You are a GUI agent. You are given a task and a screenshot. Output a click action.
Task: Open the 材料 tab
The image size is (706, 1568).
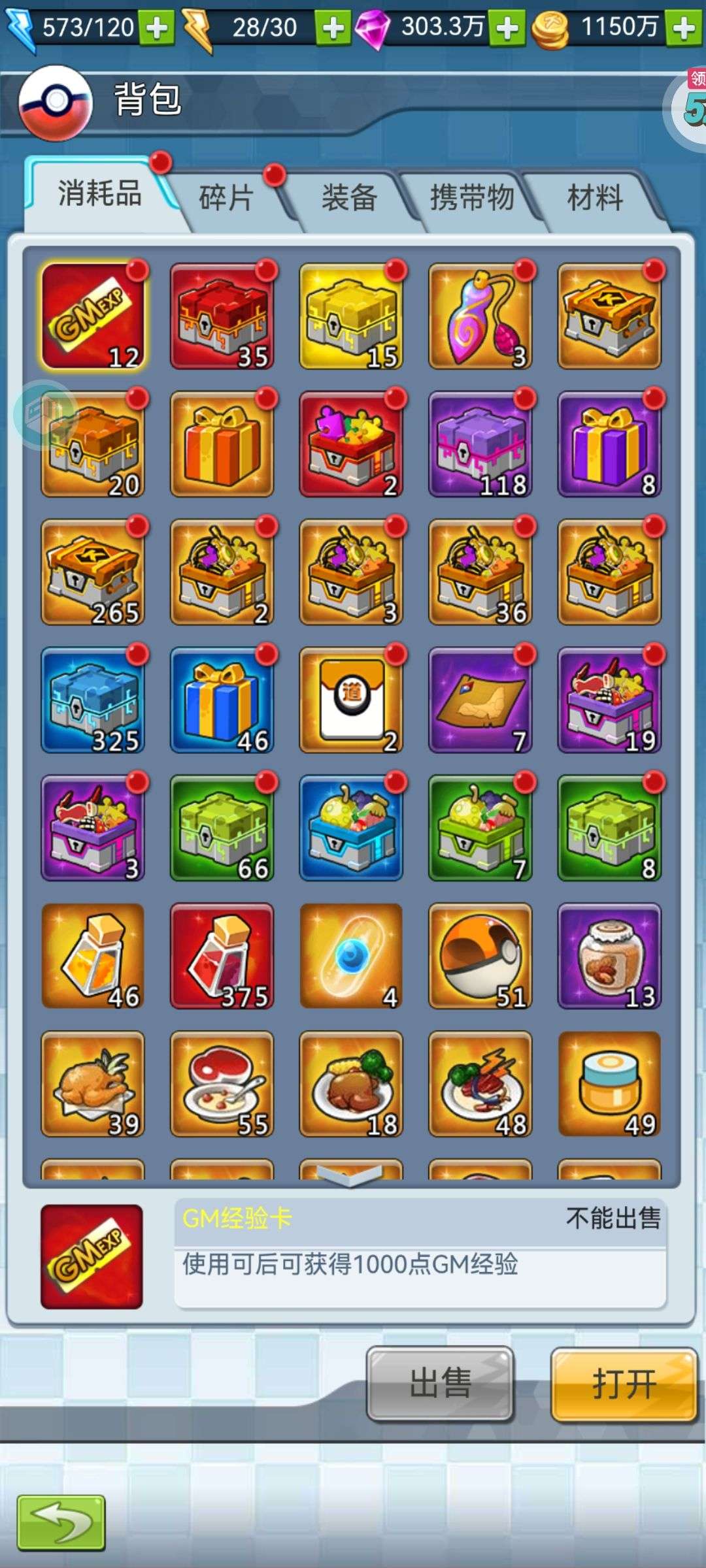point(595,197)
